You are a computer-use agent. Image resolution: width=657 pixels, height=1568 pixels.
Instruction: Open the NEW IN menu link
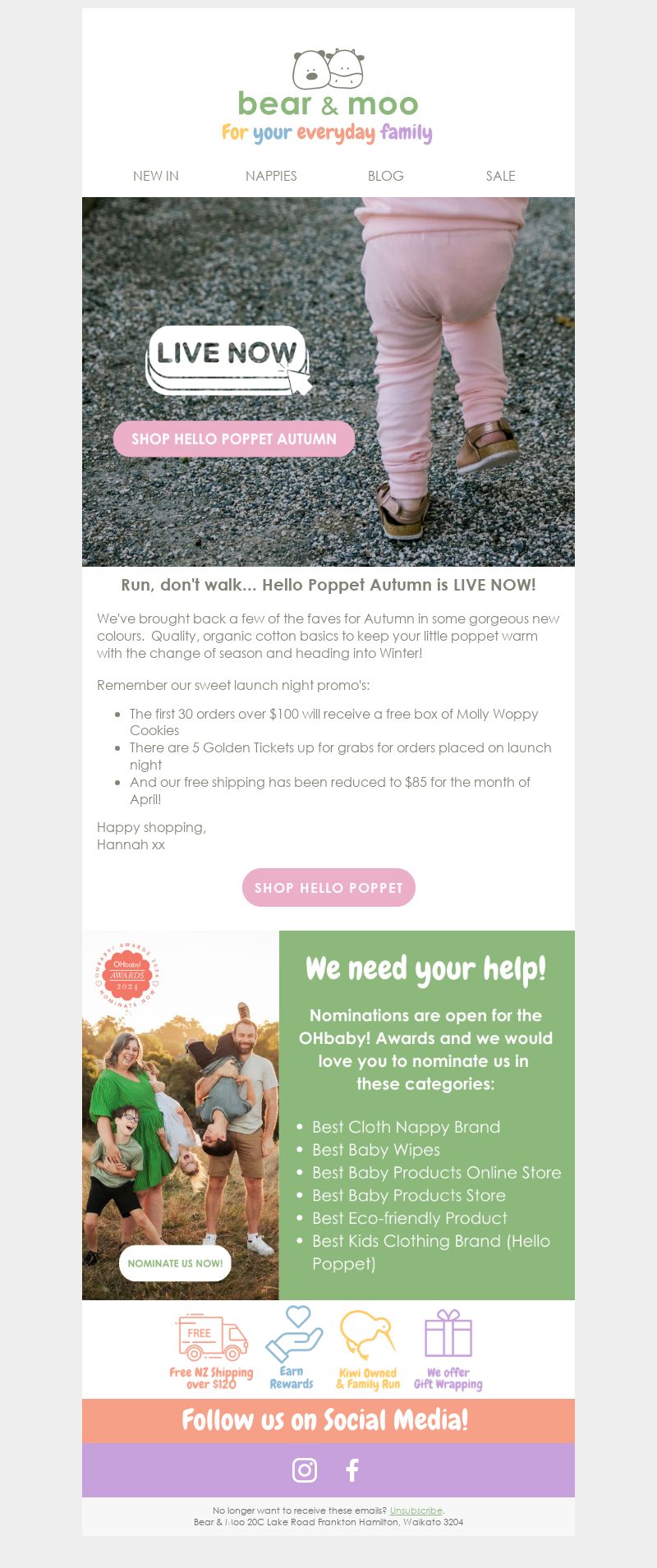pyautogui.click(x=156, y=176)
